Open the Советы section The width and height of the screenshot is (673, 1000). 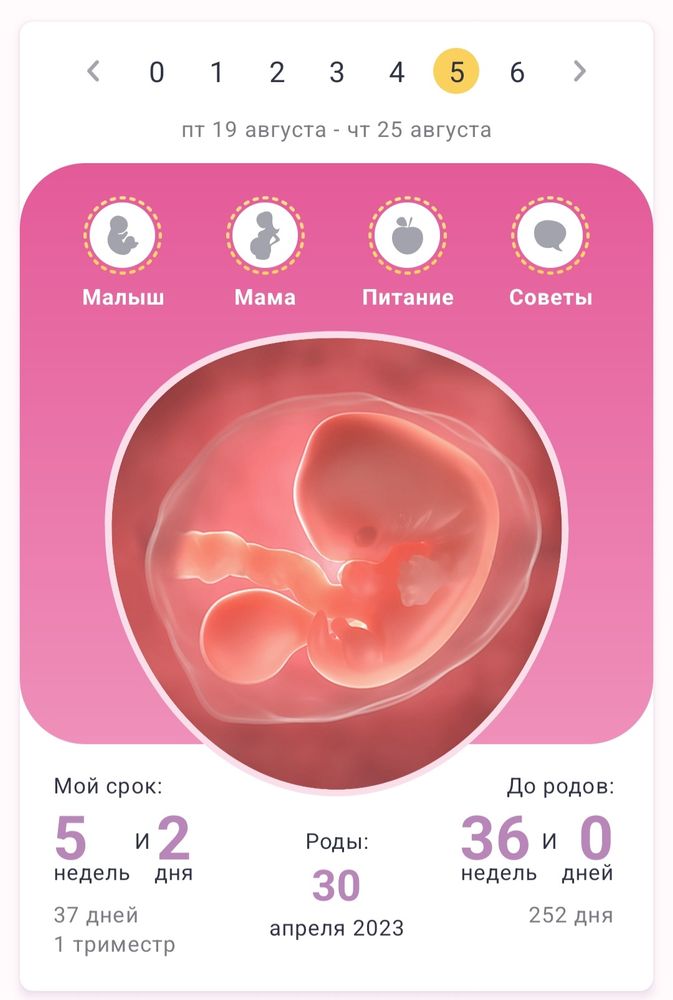click(550, 237)
